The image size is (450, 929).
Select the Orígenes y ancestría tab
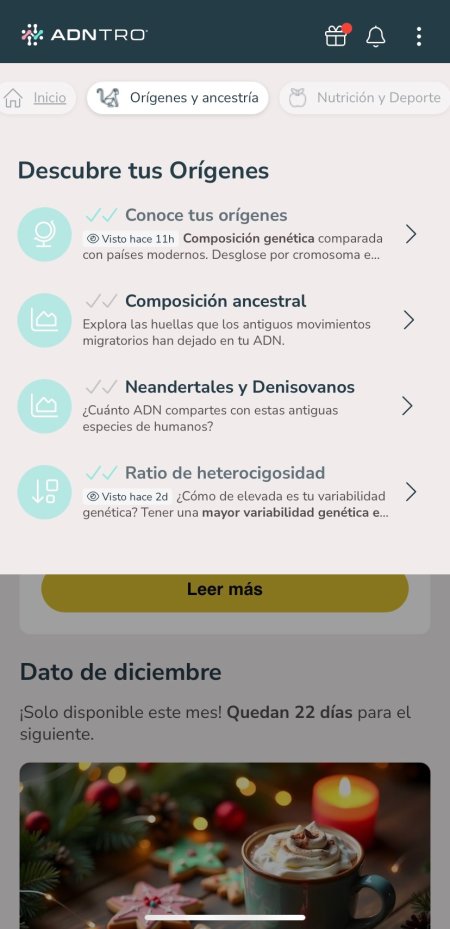coord(178,98)
